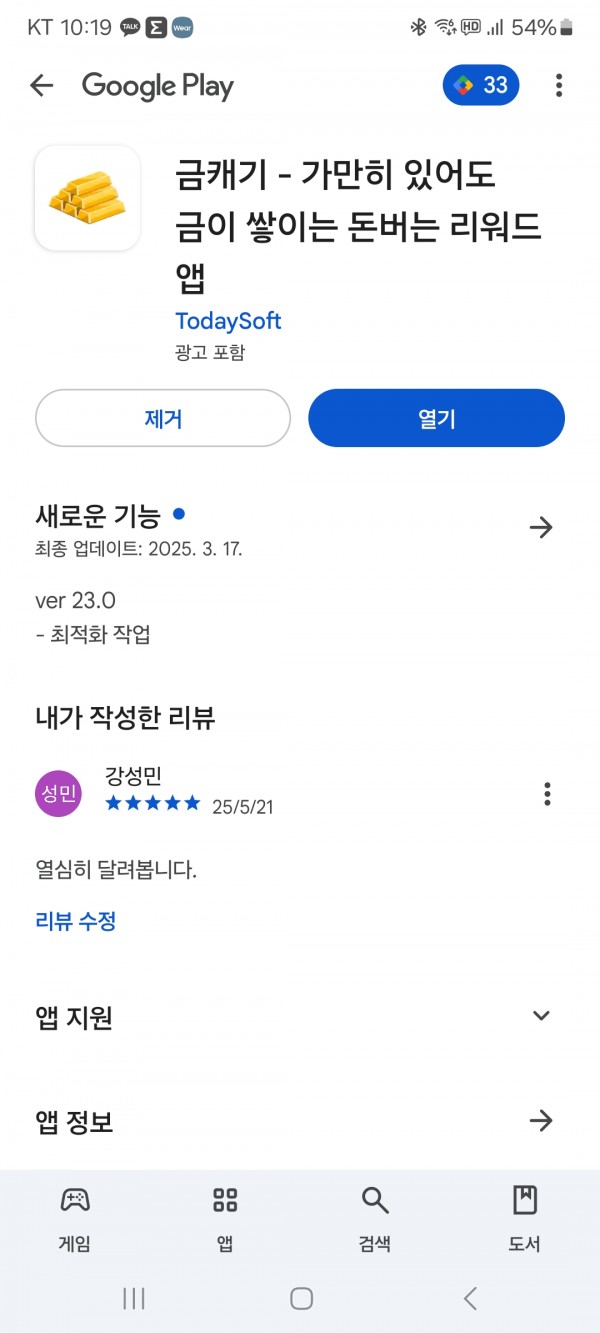Tap 제거 to uninstall the app

pos(163,418)
